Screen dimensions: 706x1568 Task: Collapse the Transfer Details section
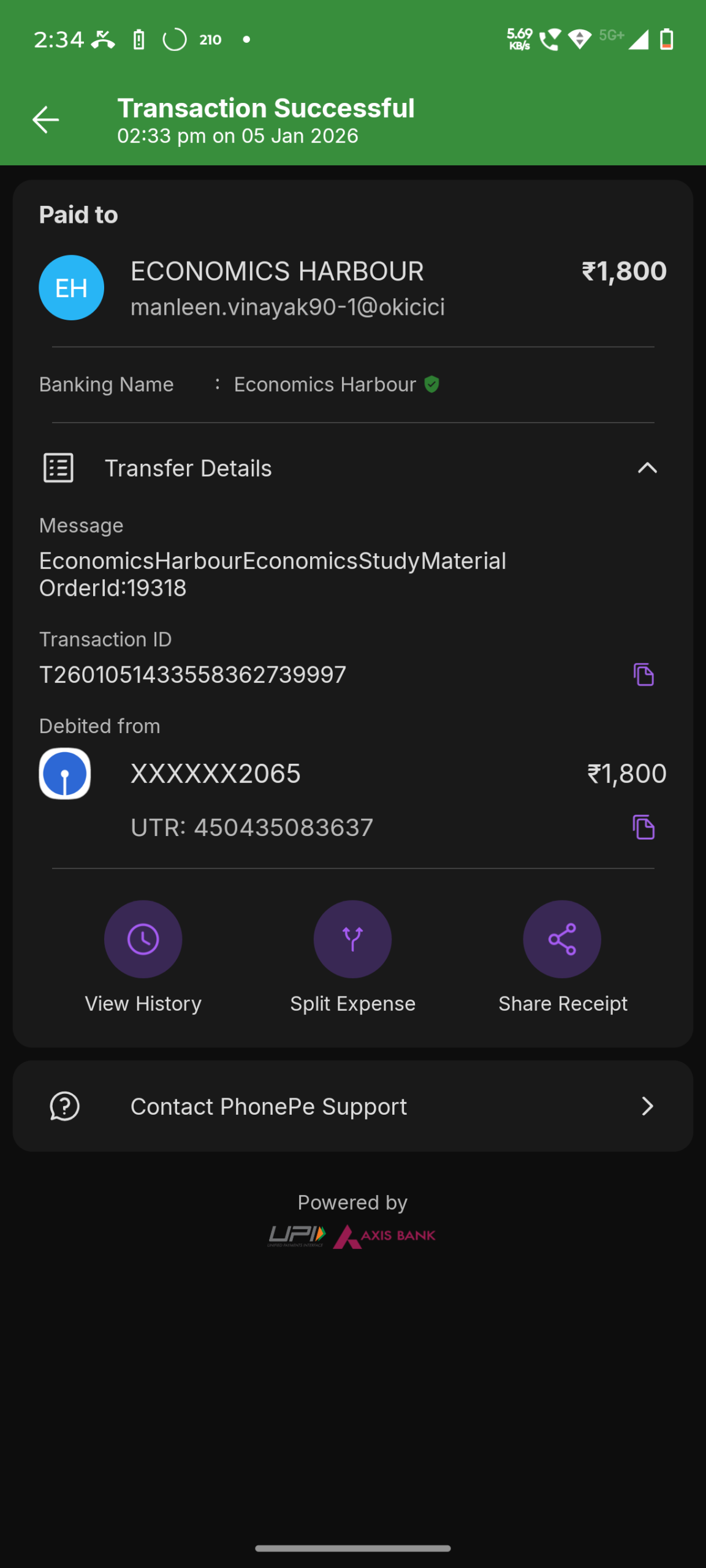coord(647,469)
